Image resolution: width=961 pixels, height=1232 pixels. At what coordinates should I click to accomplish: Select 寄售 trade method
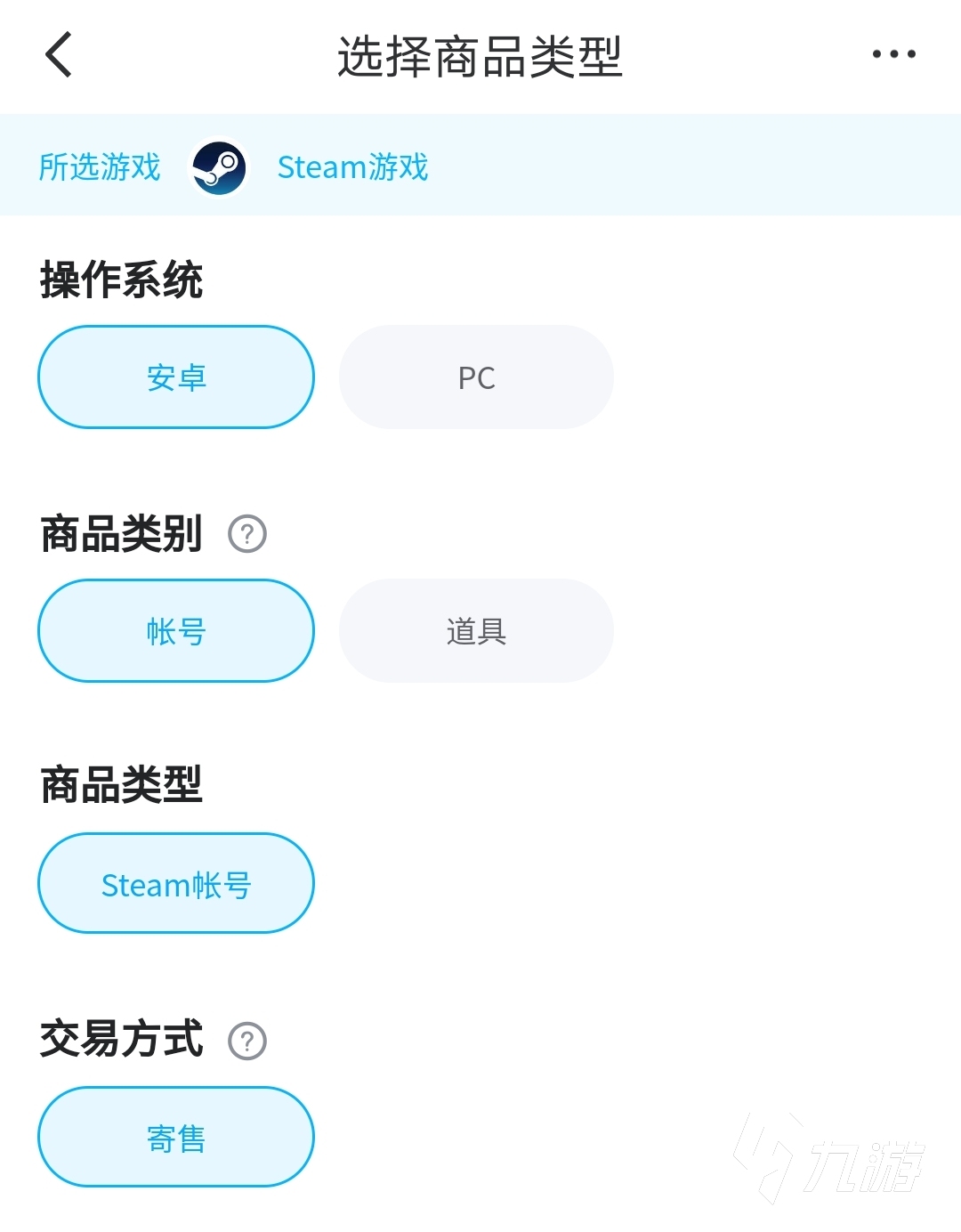coord(176,1138)
